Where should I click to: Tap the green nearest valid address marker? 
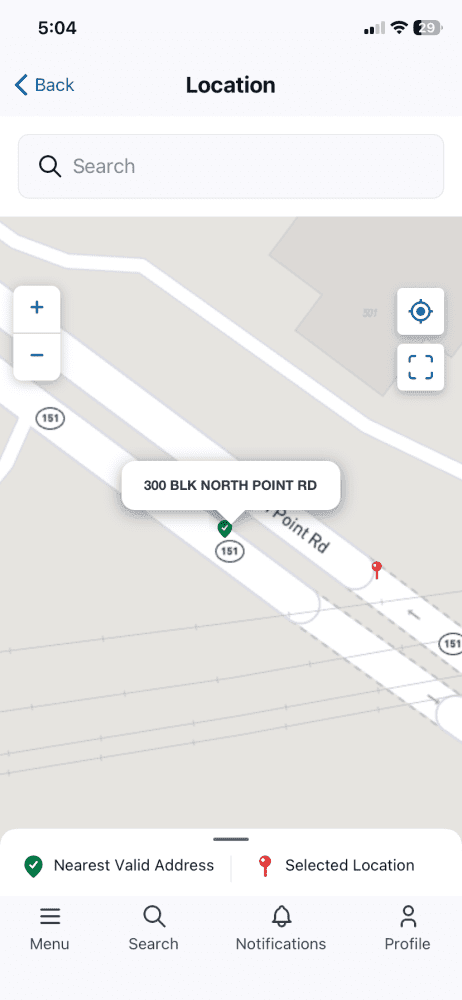point(225,528)
